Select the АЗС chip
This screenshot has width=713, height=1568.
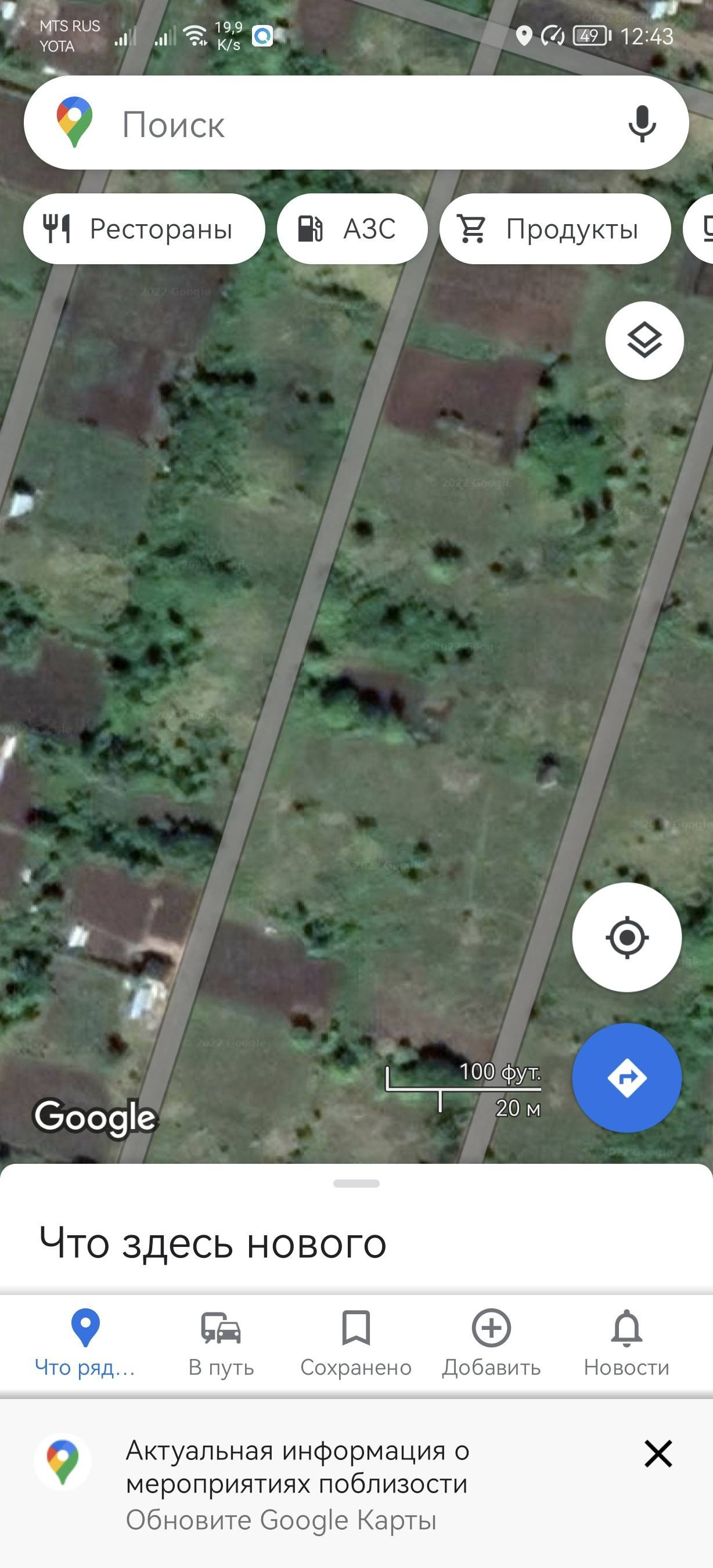(352, 229)
